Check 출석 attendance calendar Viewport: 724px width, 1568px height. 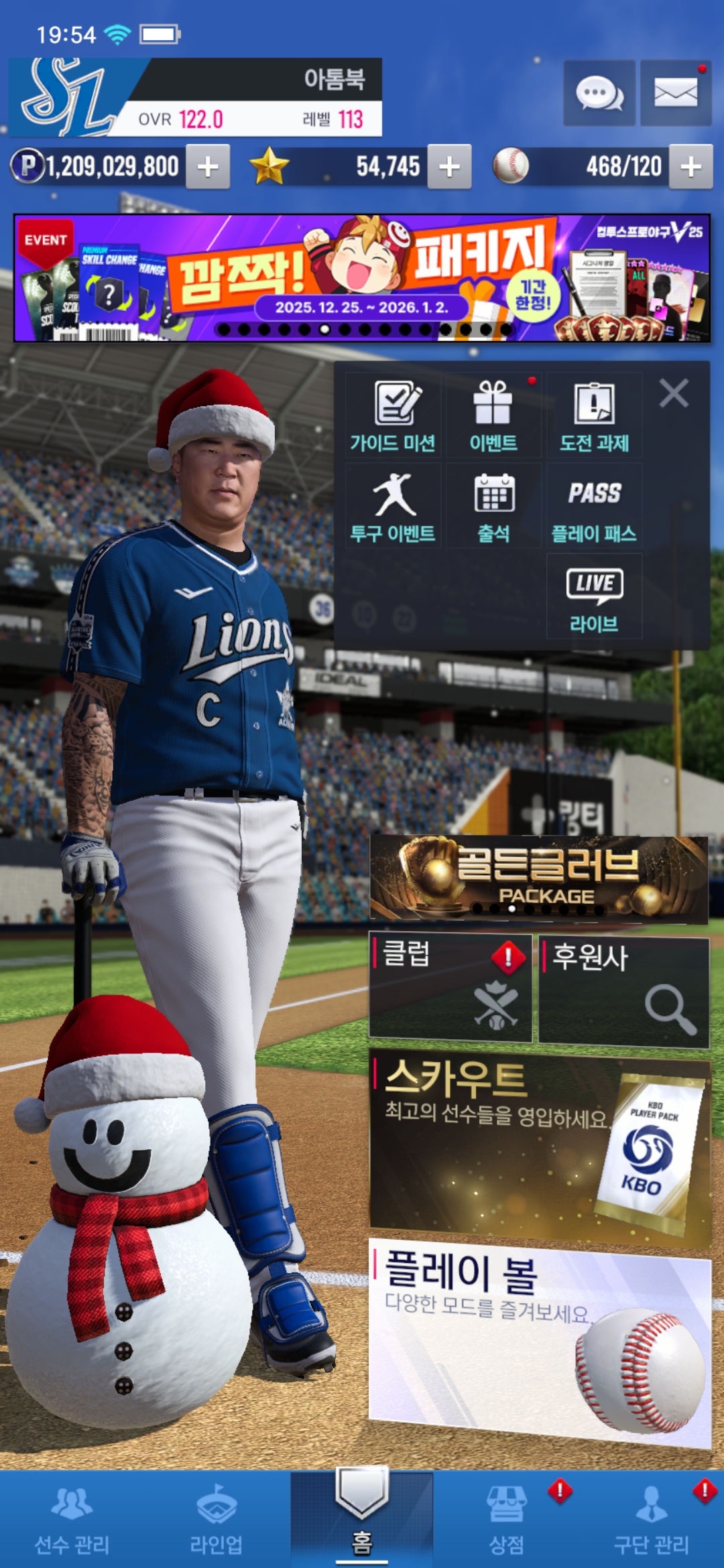(x=493, y=506)
